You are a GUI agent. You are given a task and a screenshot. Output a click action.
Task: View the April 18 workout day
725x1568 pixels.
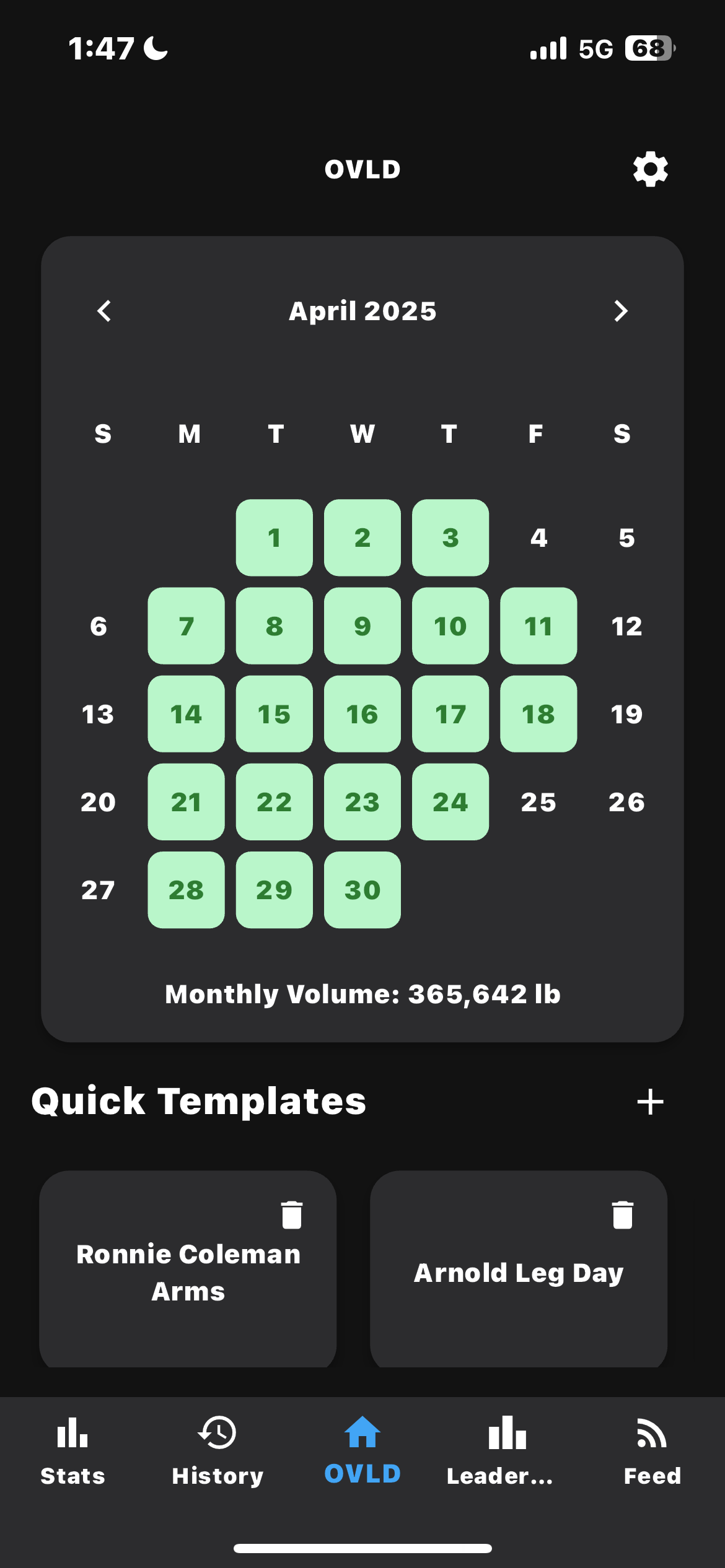coord(538,714)
